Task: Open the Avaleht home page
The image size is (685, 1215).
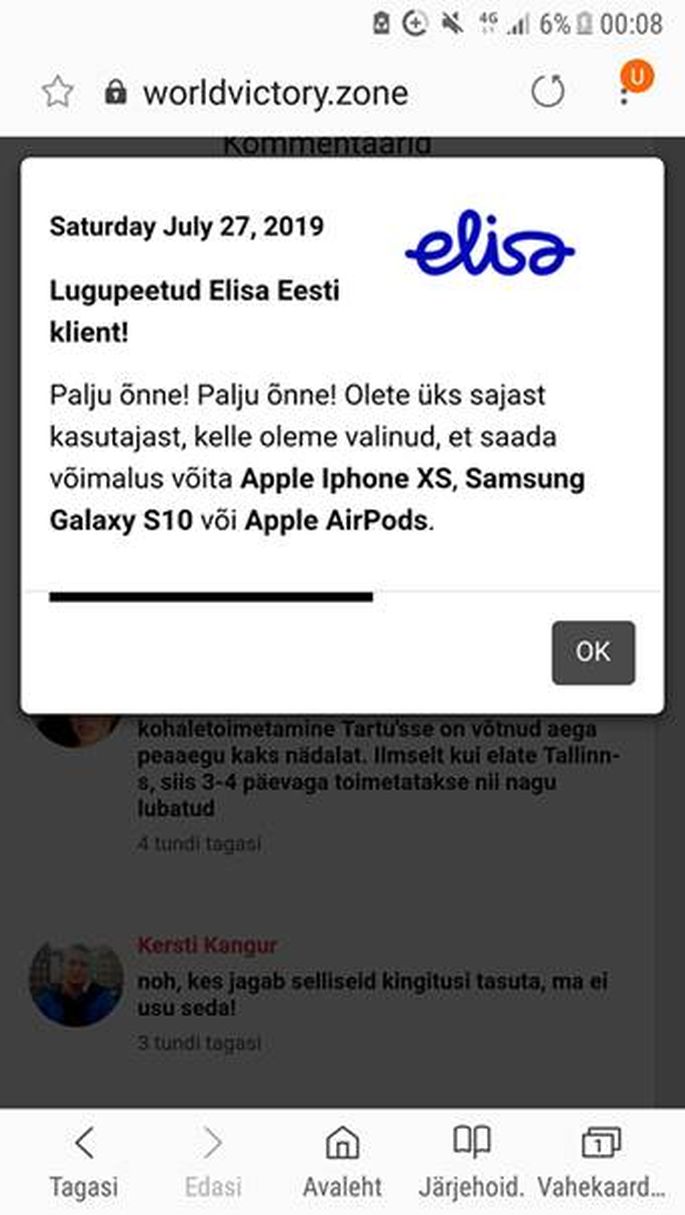Action: point(342,1160)
